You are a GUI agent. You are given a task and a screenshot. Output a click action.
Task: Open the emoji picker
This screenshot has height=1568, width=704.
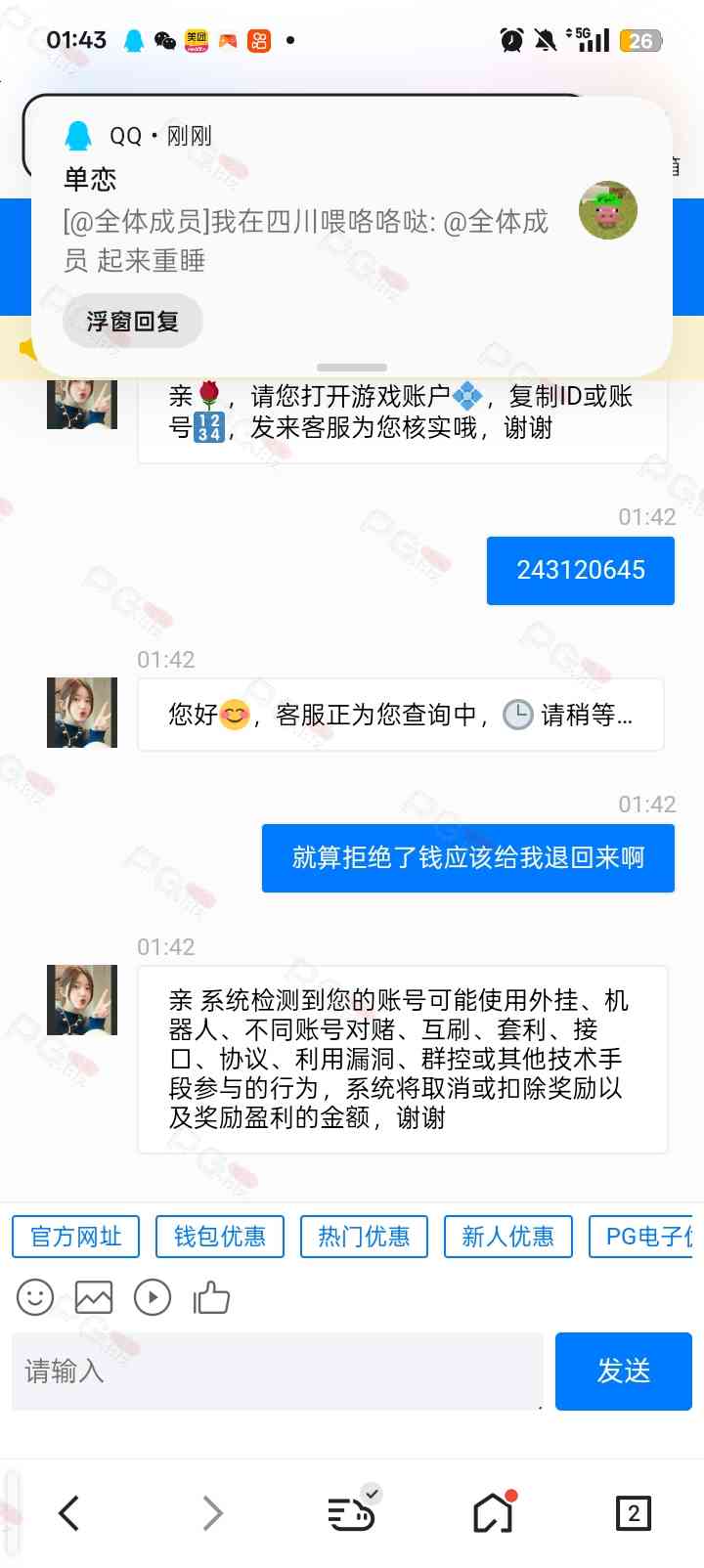pyautogui.click(x=35, y=1297)
